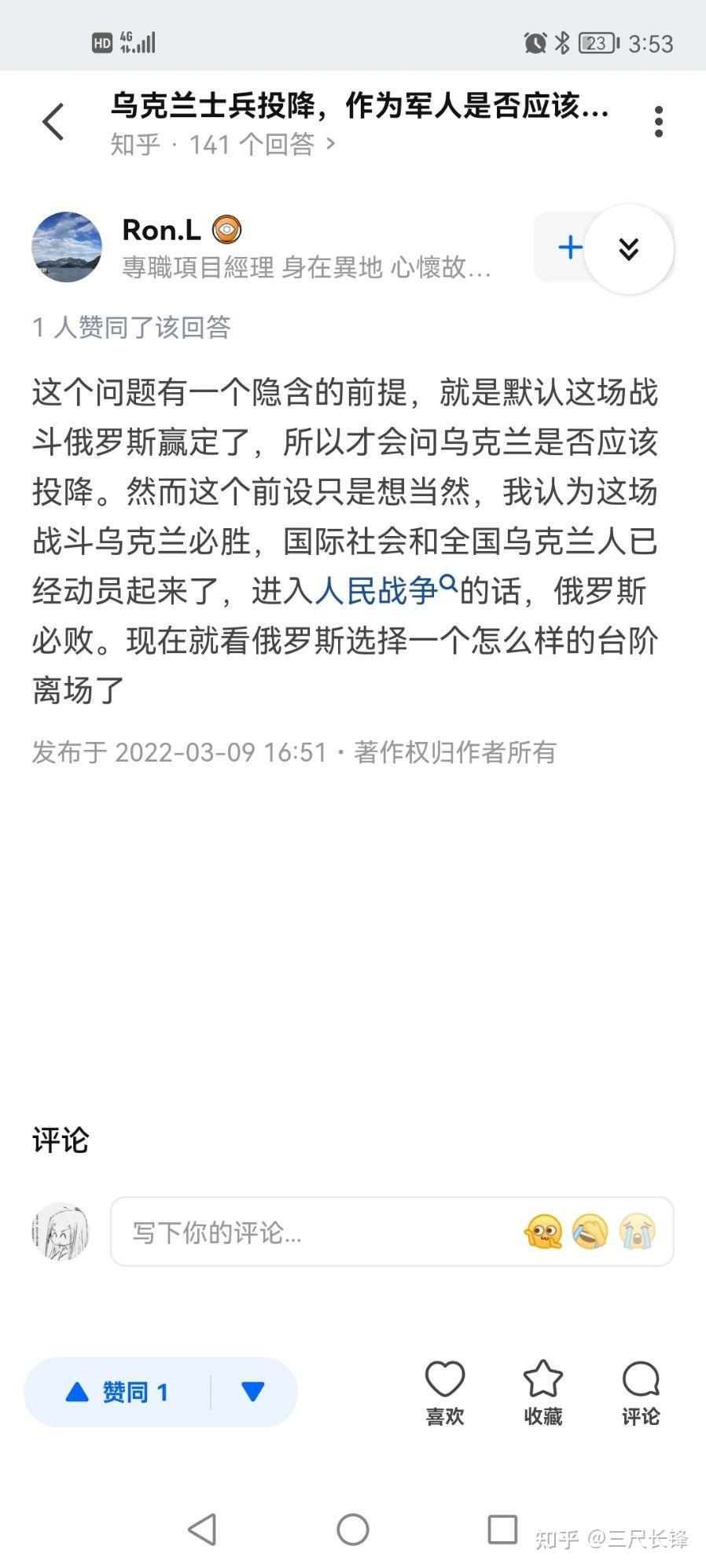
Task: Go back using the top-left arrow
Action: click(x=53, y=122)
